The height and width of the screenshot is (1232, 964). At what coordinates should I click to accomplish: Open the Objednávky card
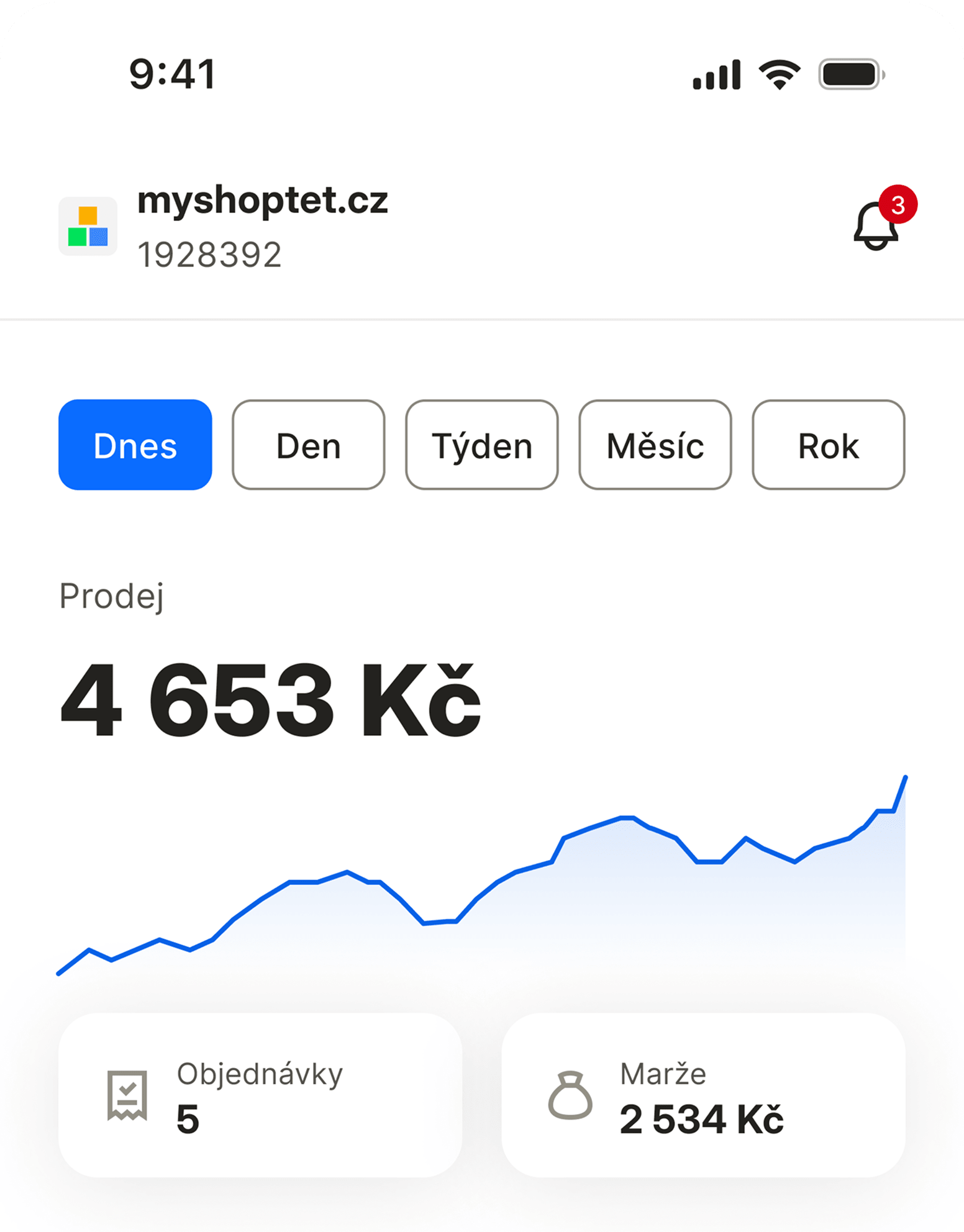[x=260, y=1096]
